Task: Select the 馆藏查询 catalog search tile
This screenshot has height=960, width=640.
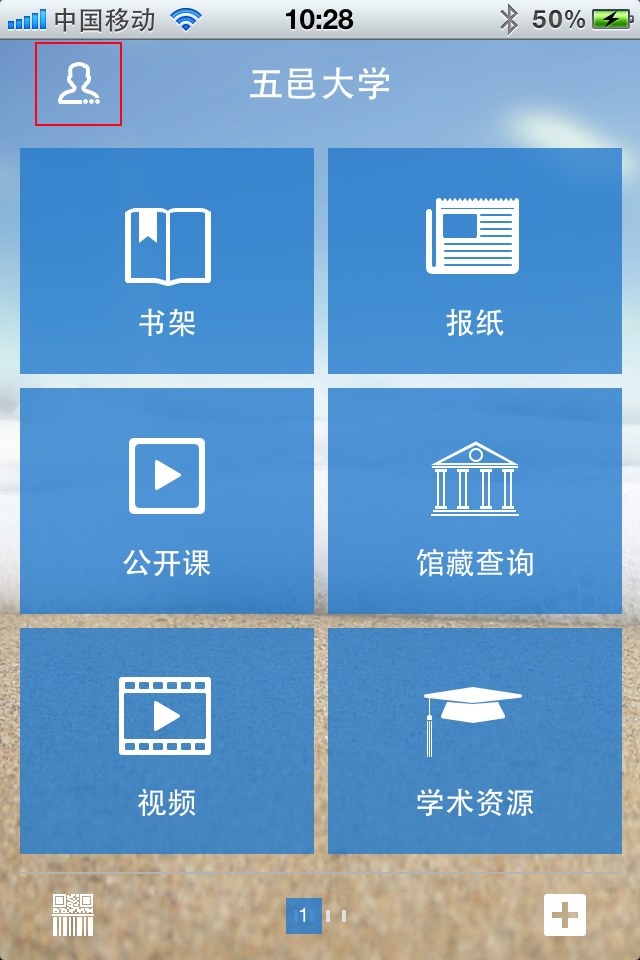Action: [x=475, y=501]
